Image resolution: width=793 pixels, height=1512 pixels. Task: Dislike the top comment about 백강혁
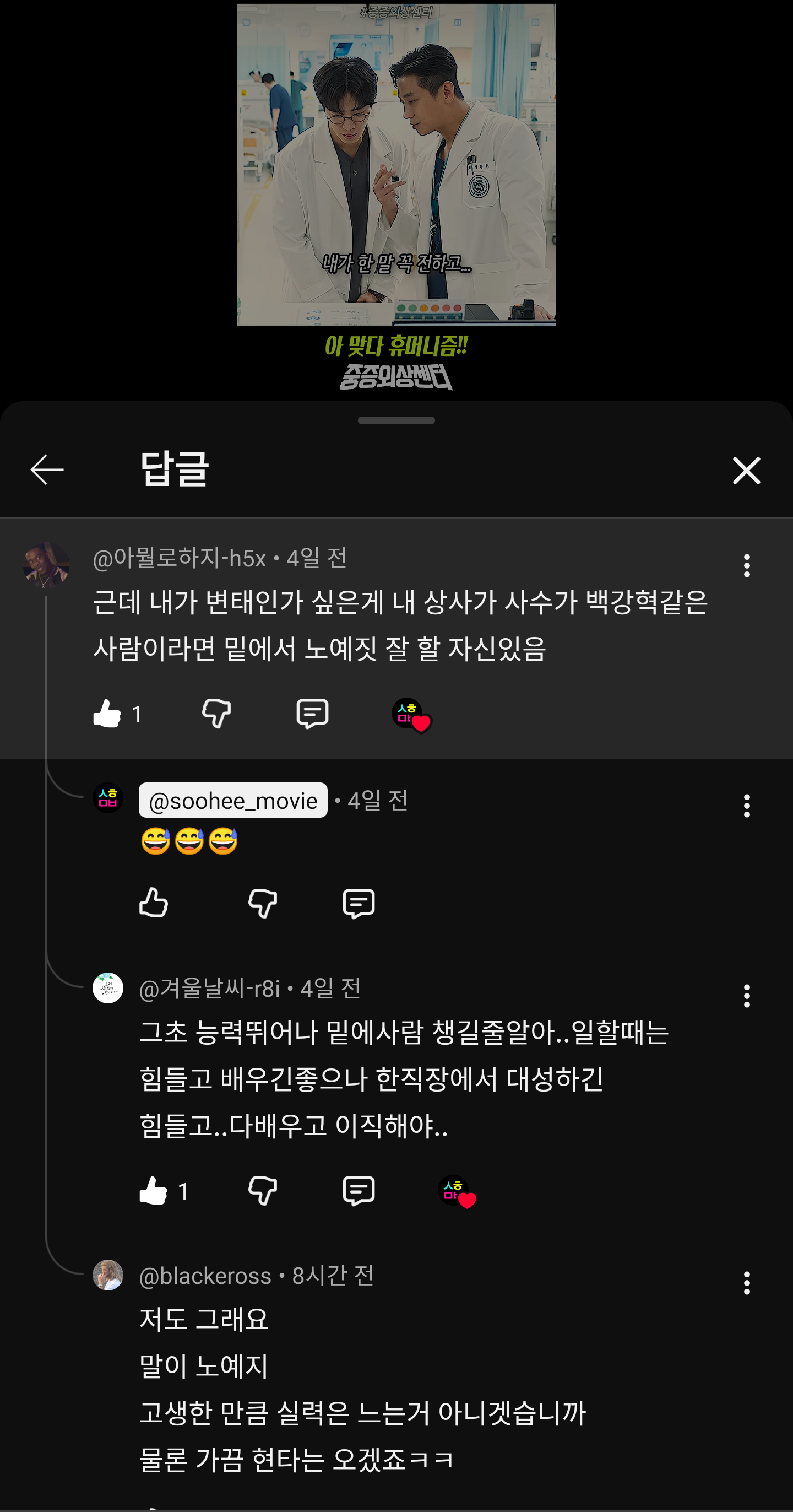[216, 713]
